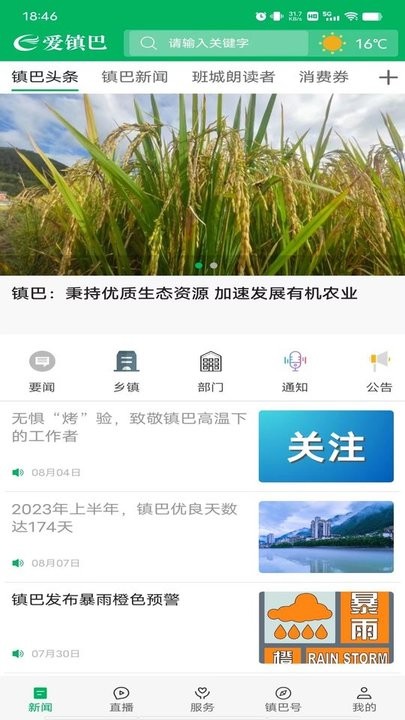
Task: Add channels with the plus icon
Action: tap(388, 77)
